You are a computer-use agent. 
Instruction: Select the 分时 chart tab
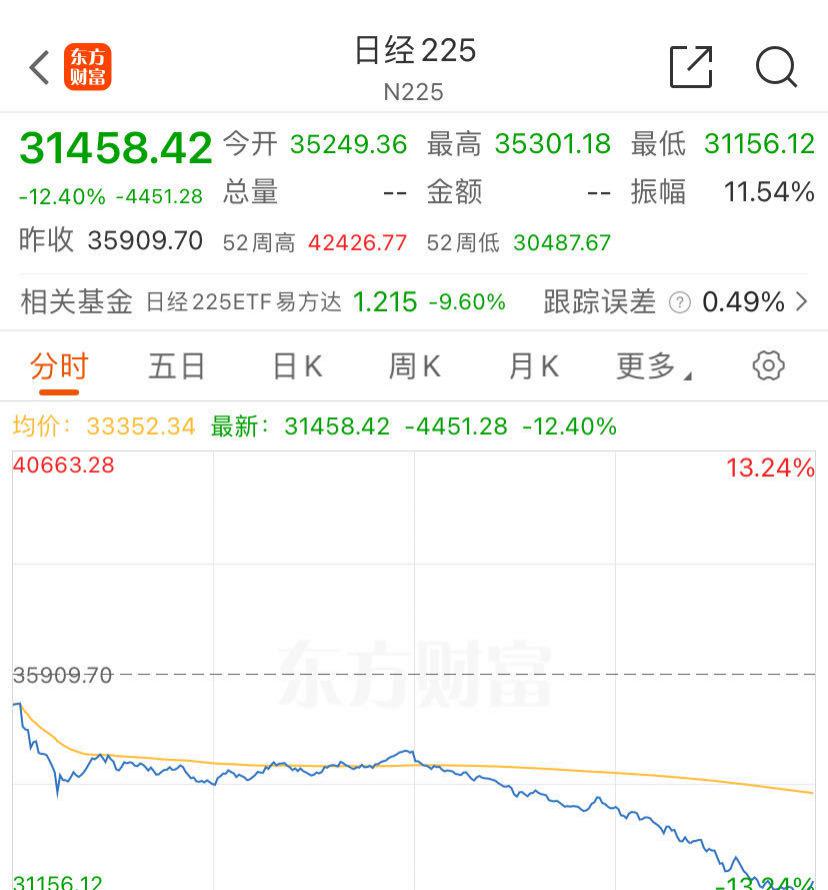tap(59, 366)
